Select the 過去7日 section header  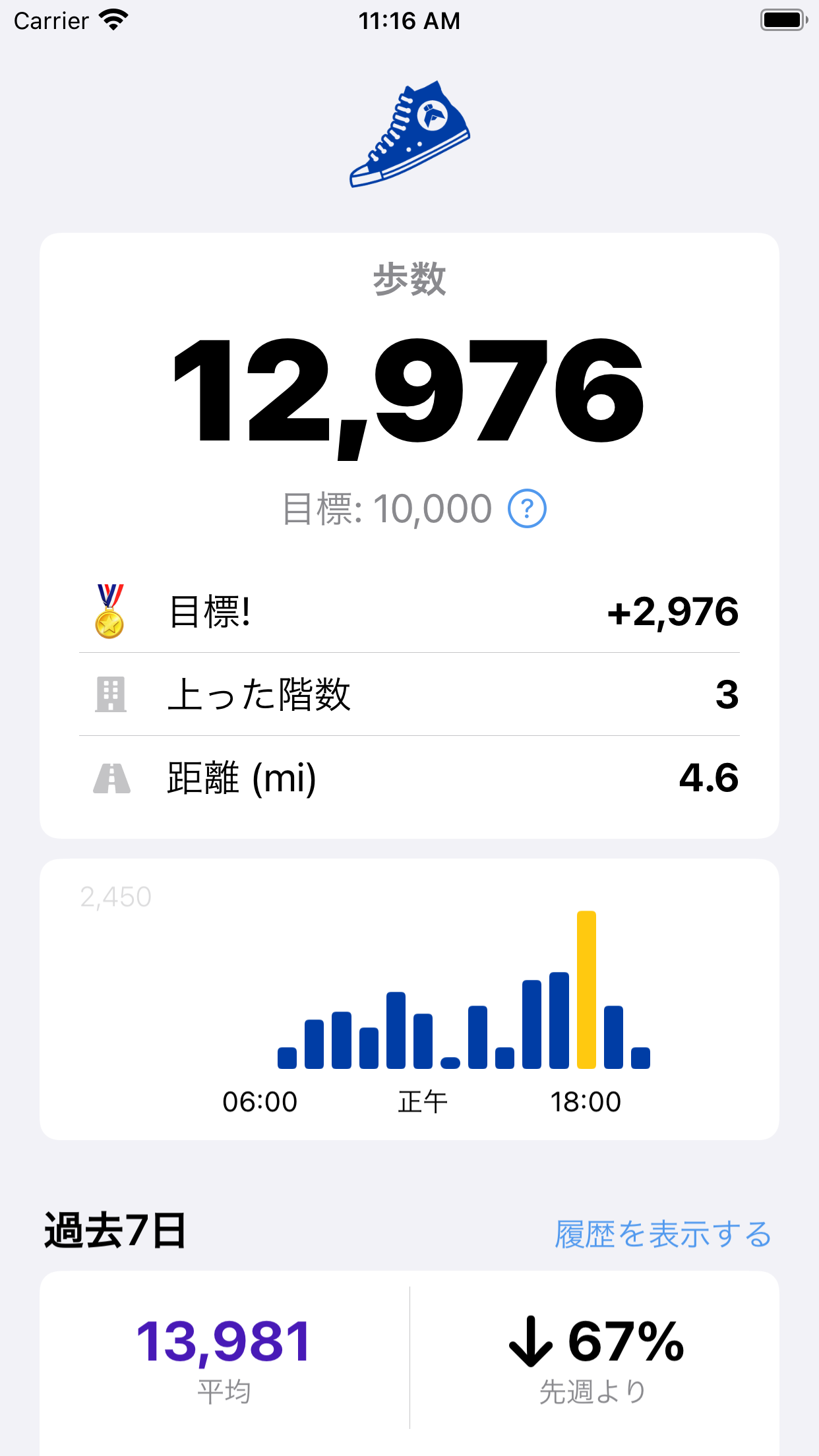[x=112, y=1234]
